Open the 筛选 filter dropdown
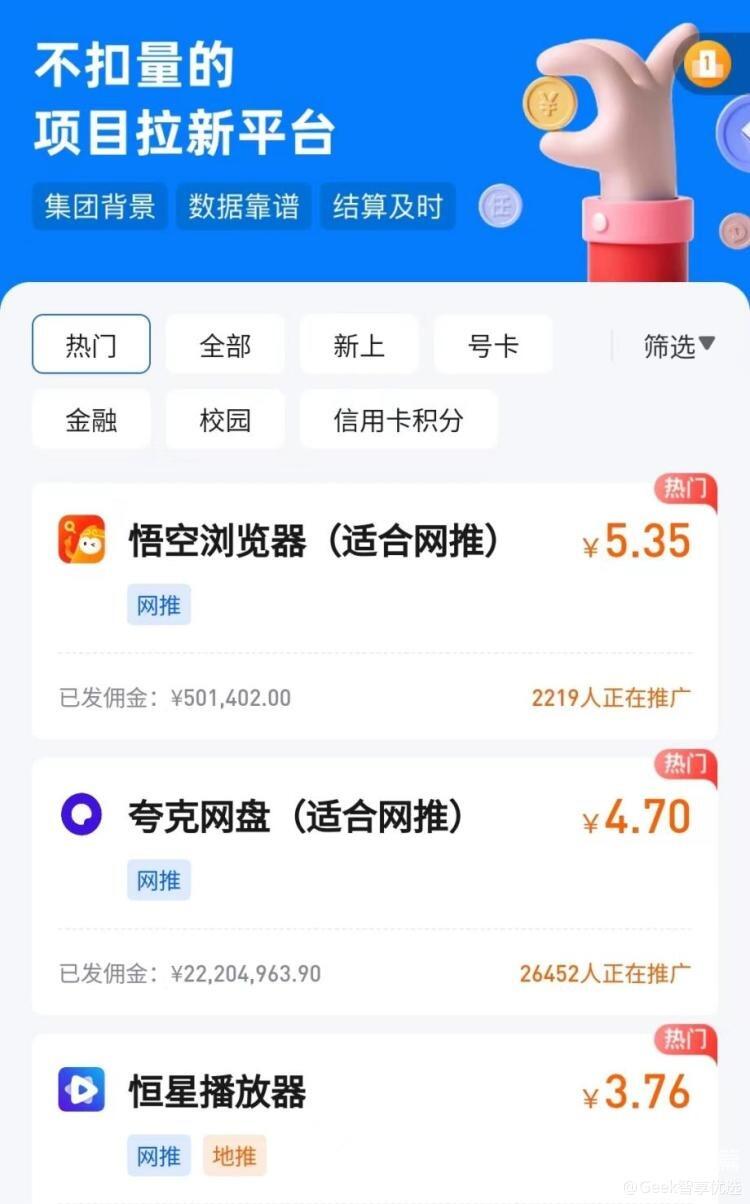This screenshot has height=1204, width=750. pos(678,344)
